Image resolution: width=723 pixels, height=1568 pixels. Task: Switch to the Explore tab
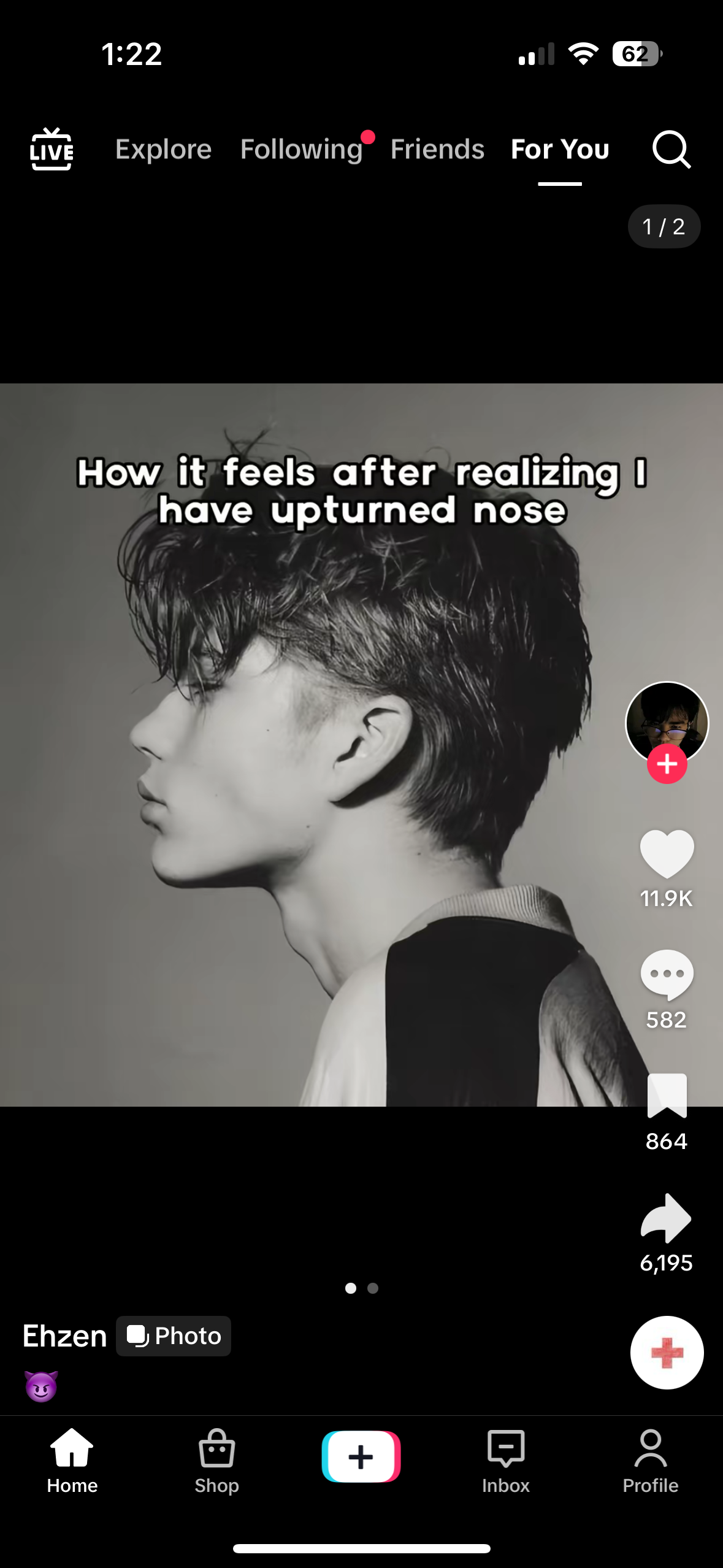click(163, 149)
